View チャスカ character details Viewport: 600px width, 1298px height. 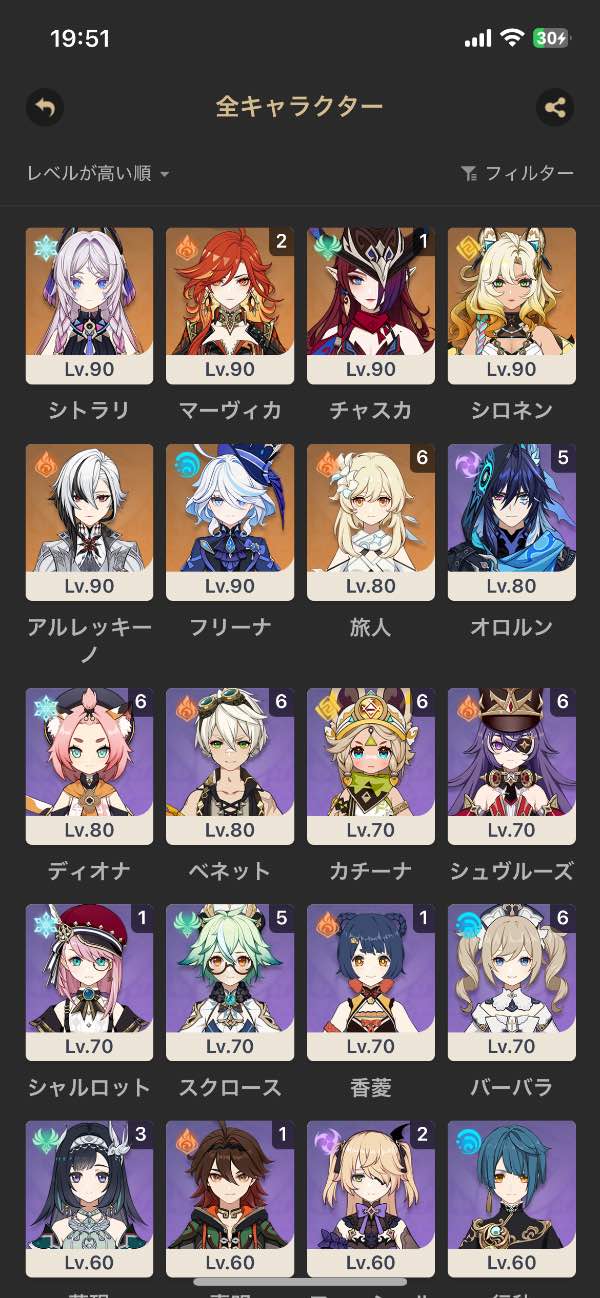[371, 305]
